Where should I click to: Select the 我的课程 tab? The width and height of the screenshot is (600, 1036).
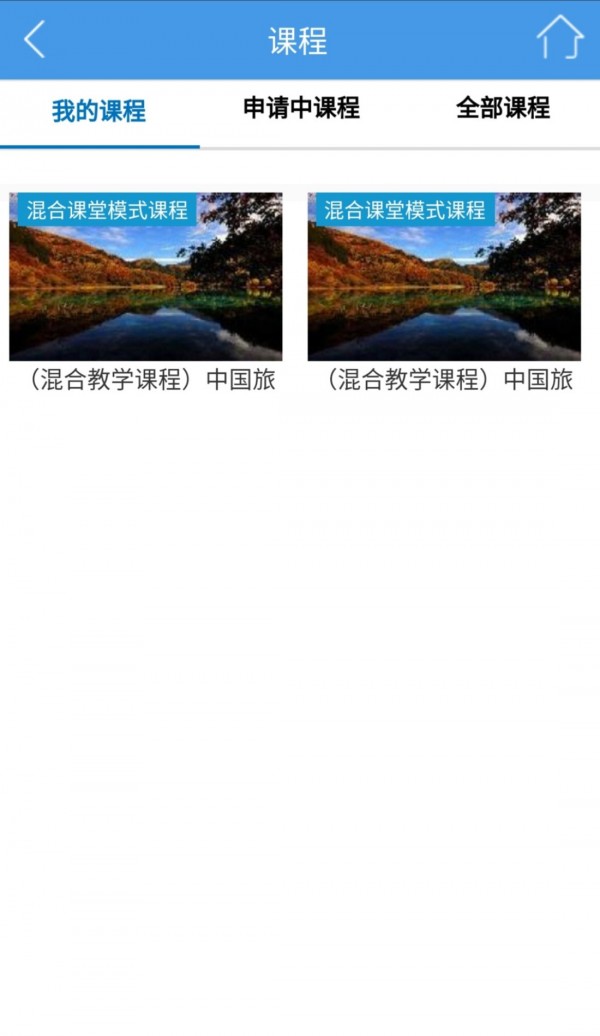(x=99, y=110)
